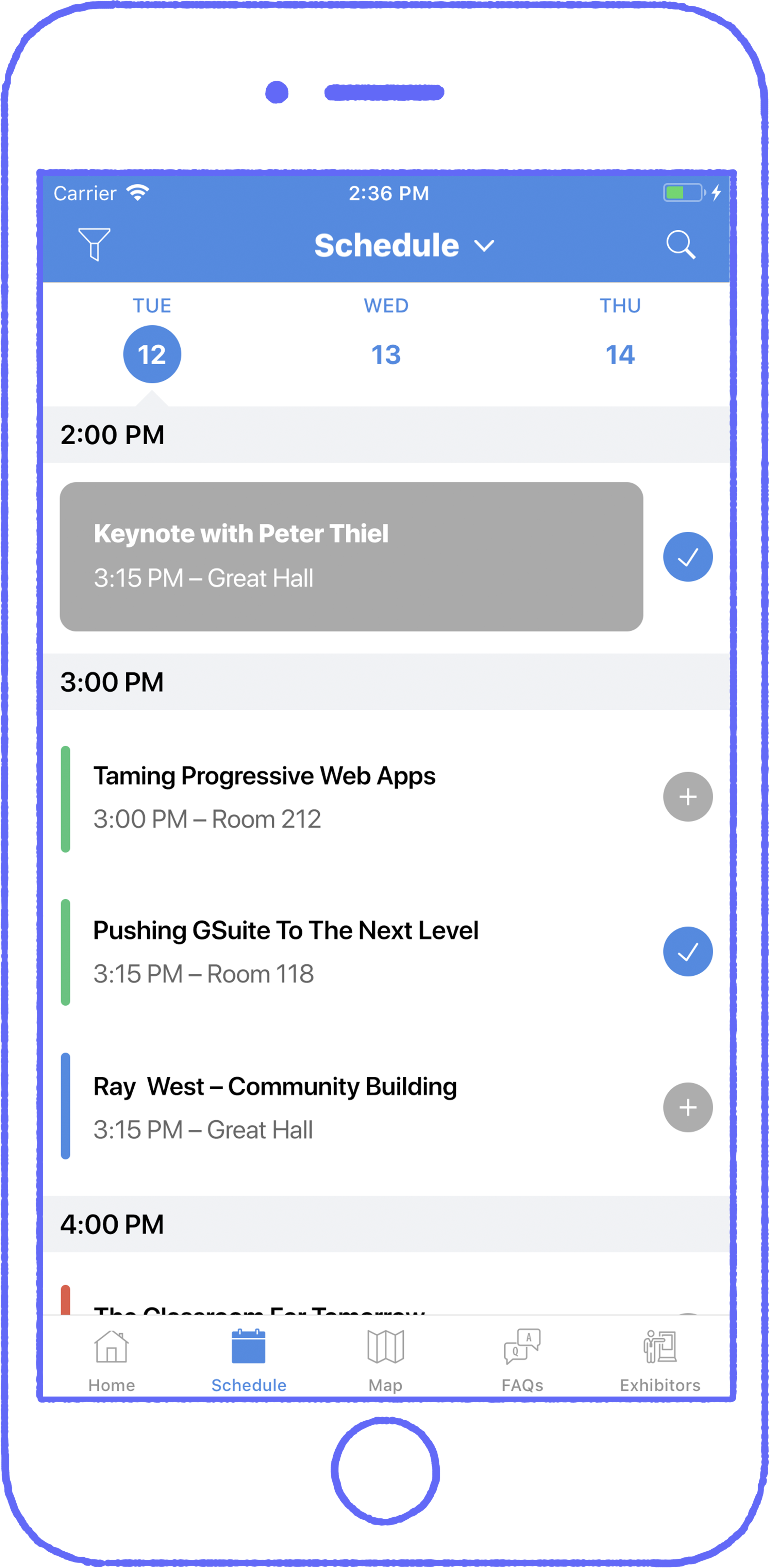Expand the Schedule title dropdown

404,245
